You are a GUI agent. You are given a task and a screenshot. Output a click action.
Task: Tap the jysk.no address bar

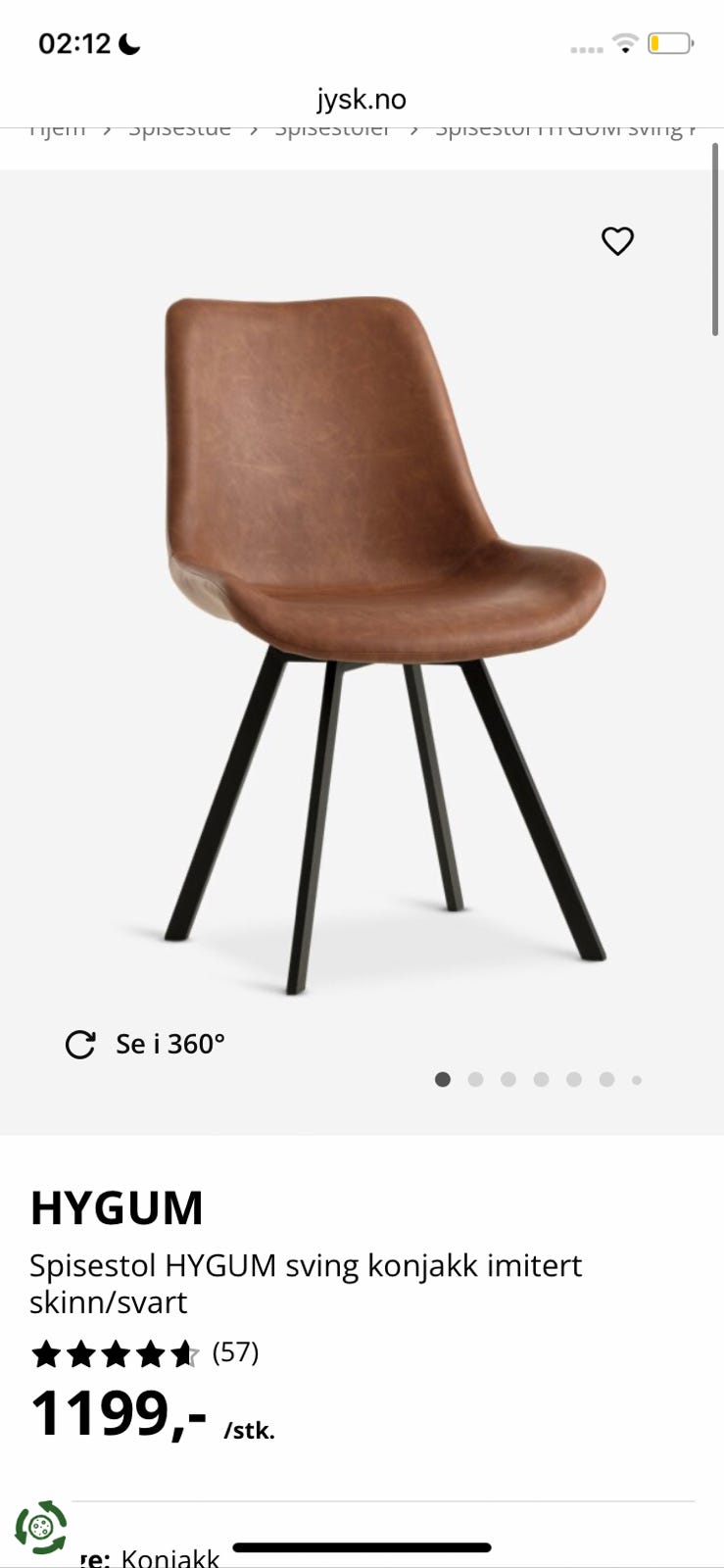(362, 99)
